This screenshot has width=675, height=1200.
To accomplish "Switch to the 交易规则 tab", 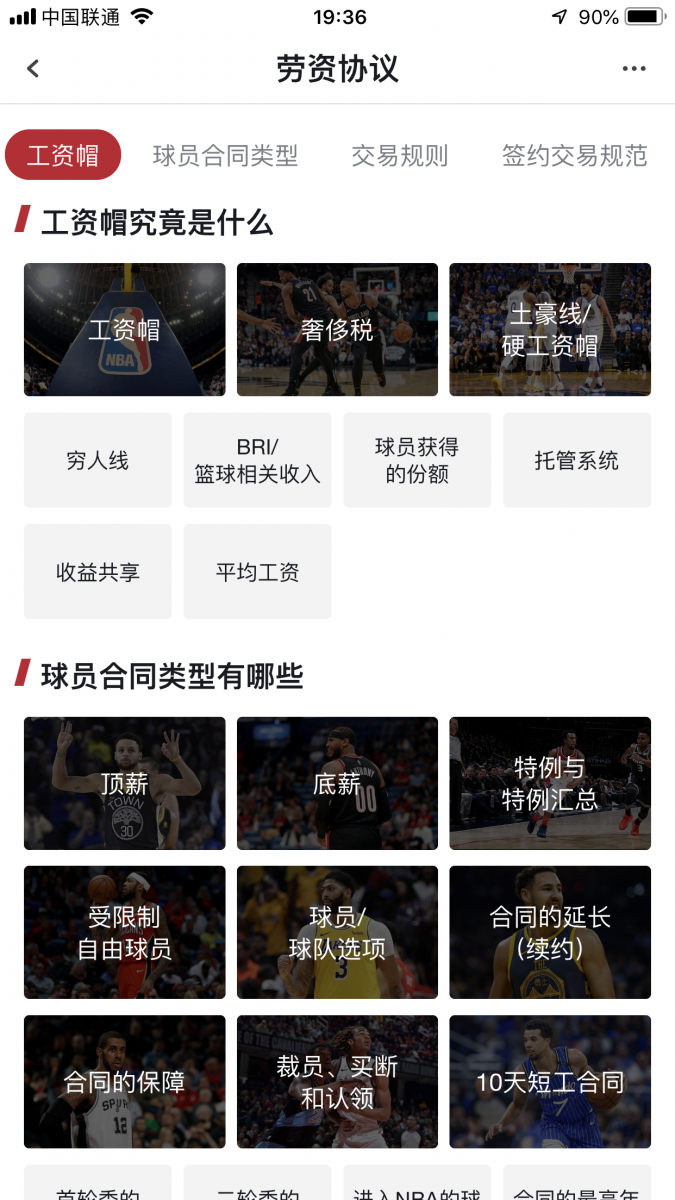I will [x=399, y=156].
